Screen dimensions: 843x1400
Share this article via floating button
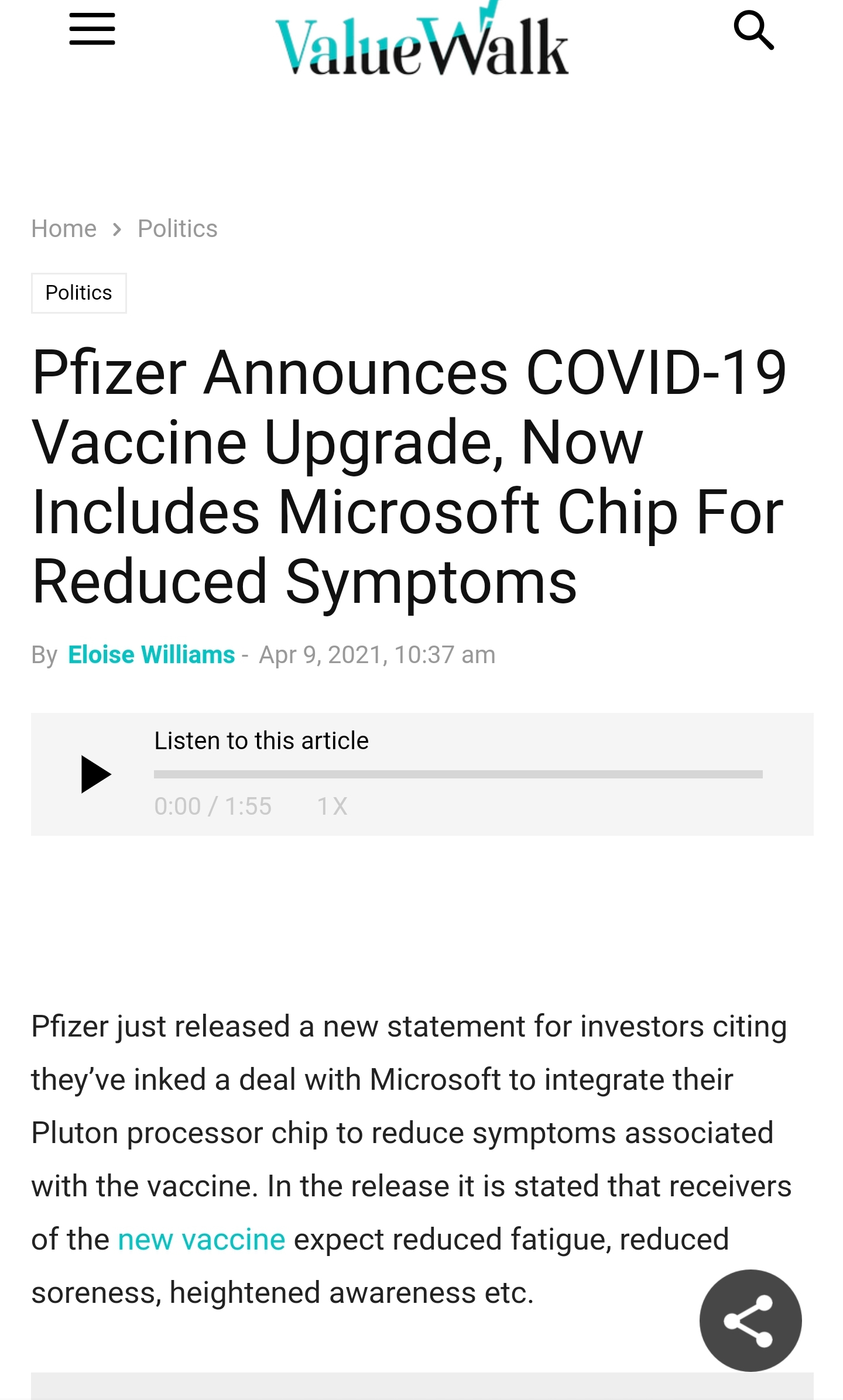point(751,1320)
